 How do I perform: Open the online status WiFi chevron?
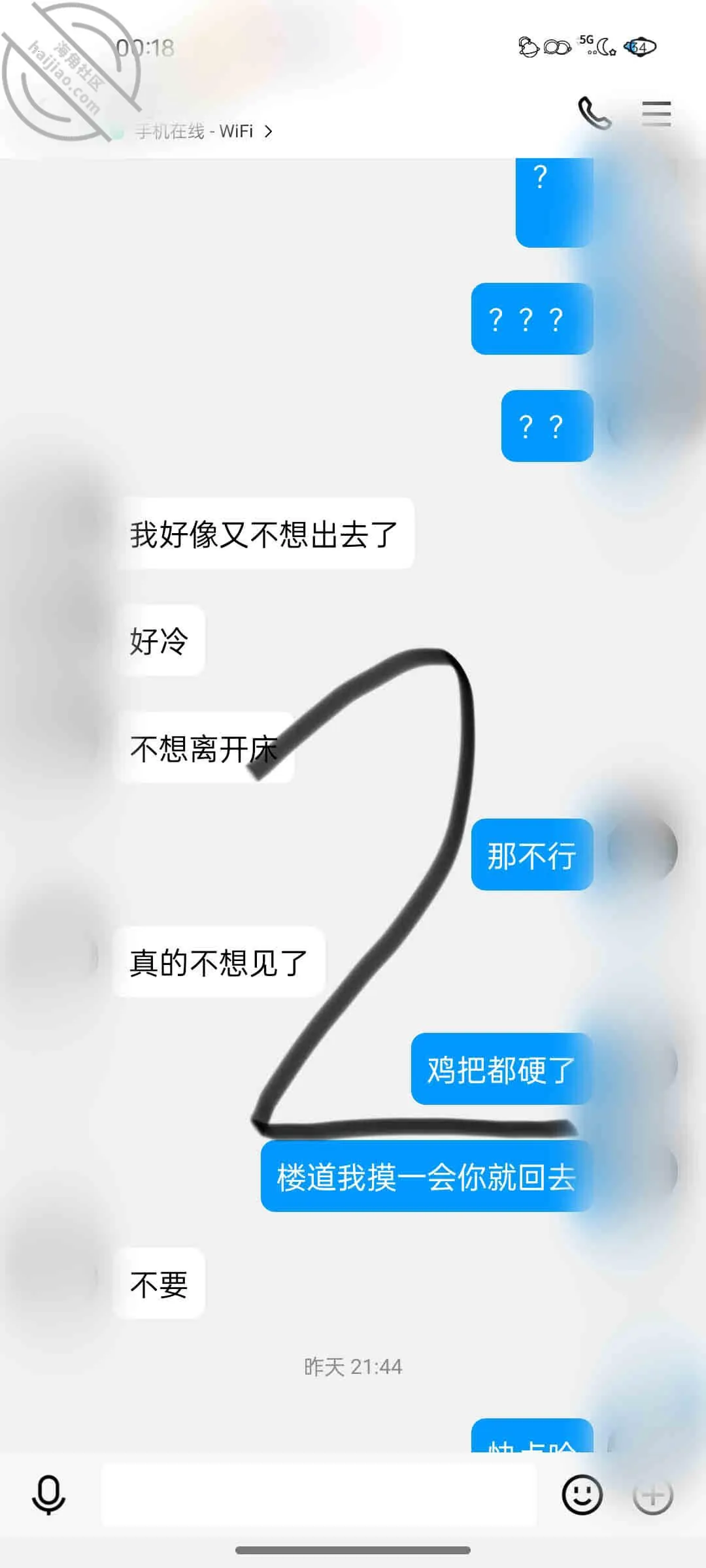268,131
